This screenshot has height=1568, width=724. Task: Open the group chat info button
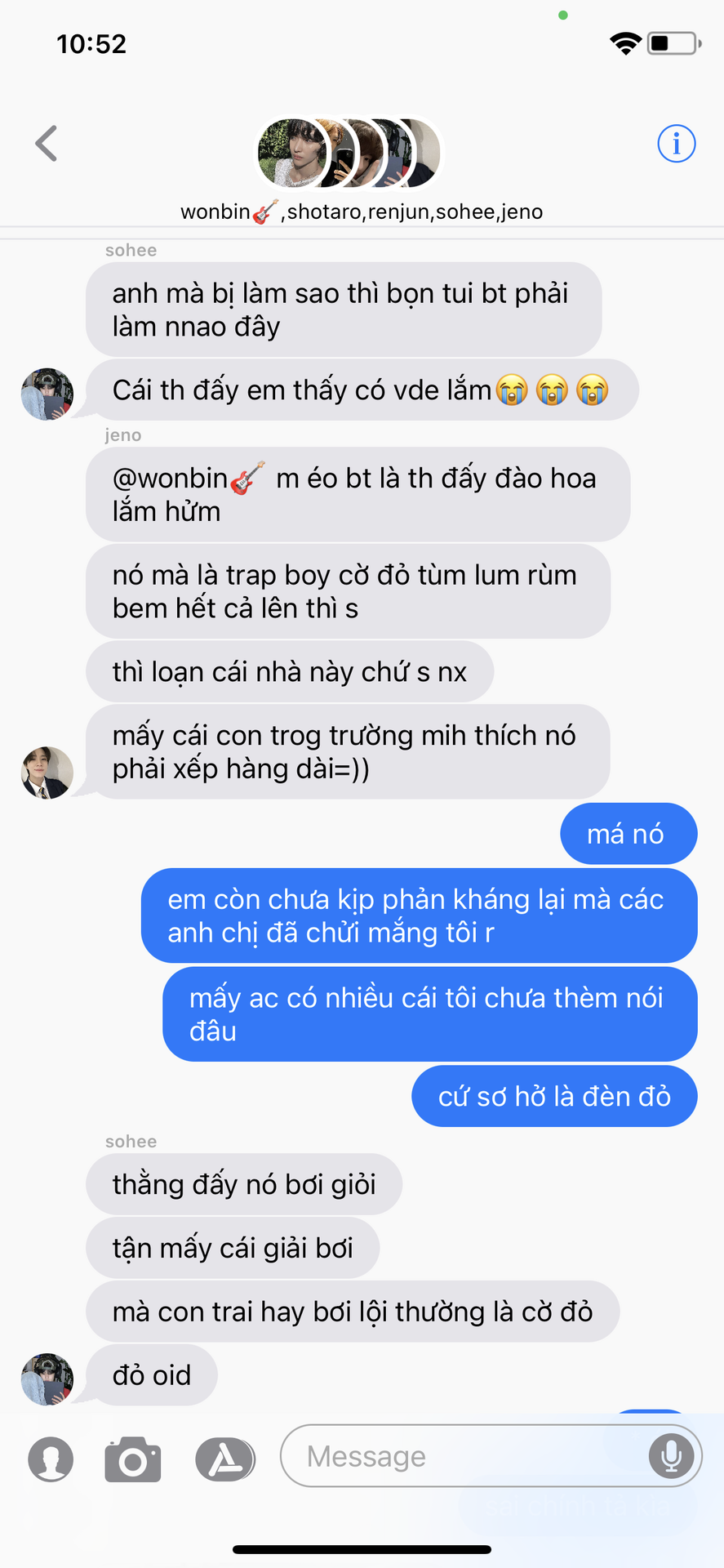676,145
